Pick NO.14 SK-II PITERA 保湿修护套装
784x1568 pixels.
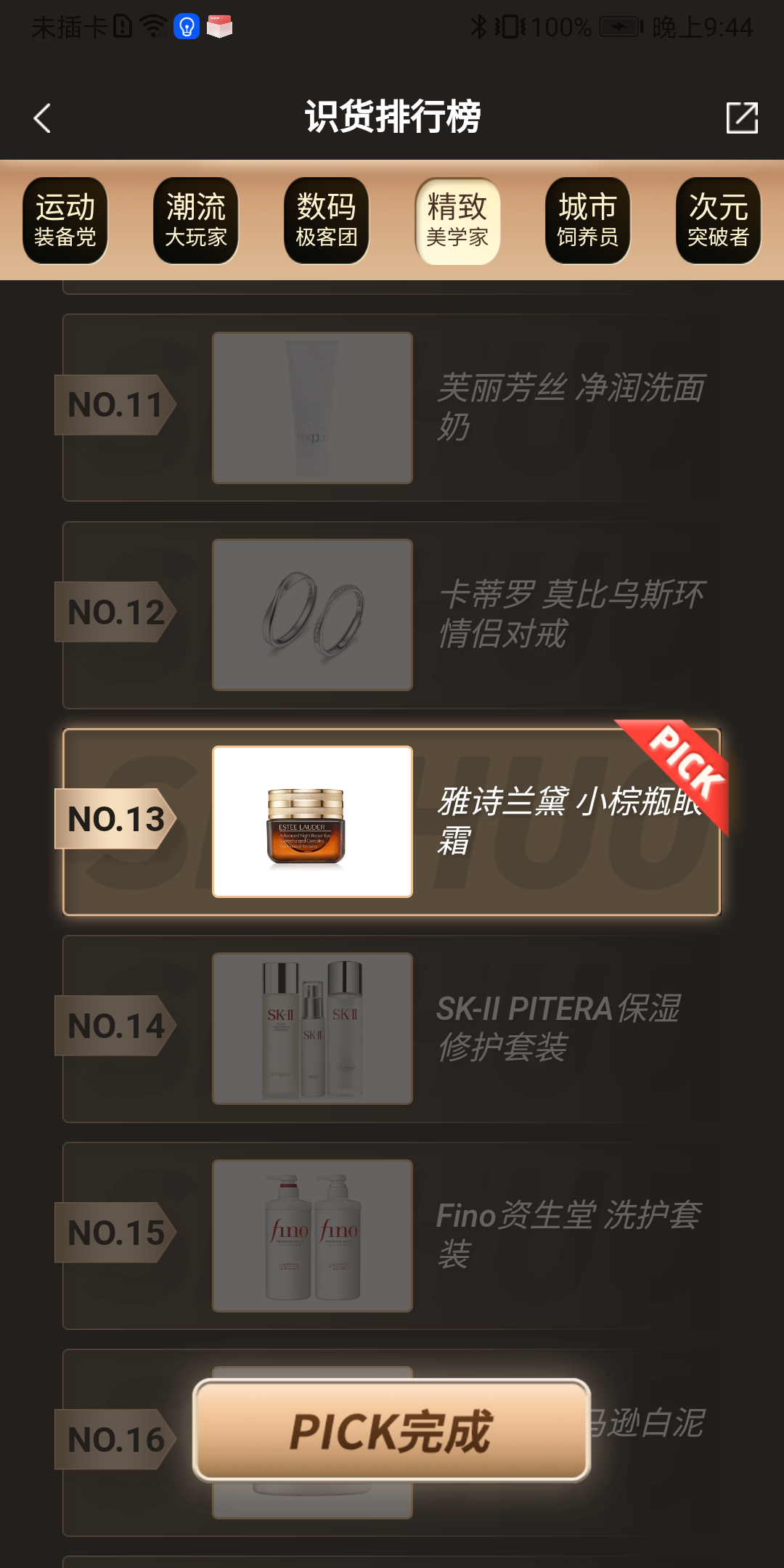392,1029
